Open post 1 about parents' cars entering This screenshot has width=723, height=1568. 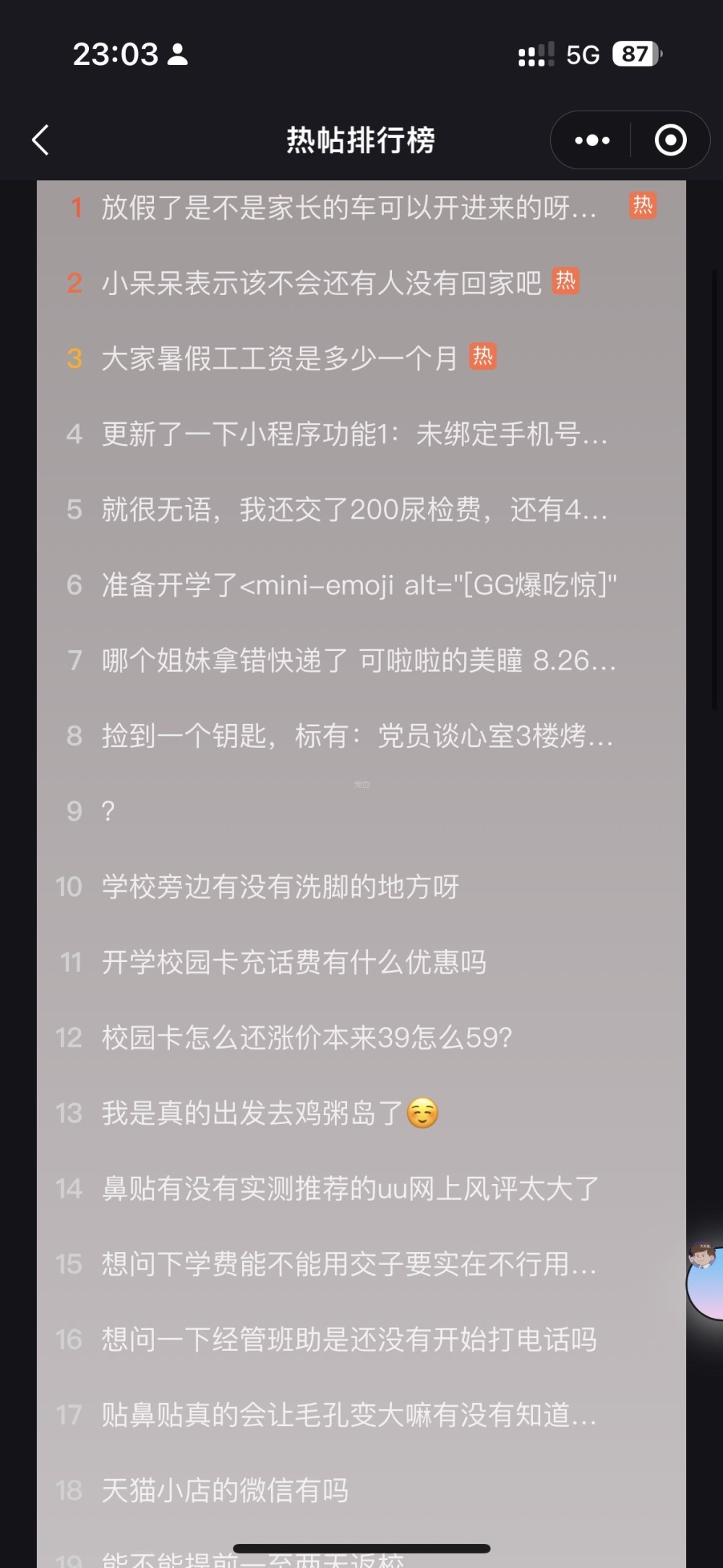pos(348,208)
